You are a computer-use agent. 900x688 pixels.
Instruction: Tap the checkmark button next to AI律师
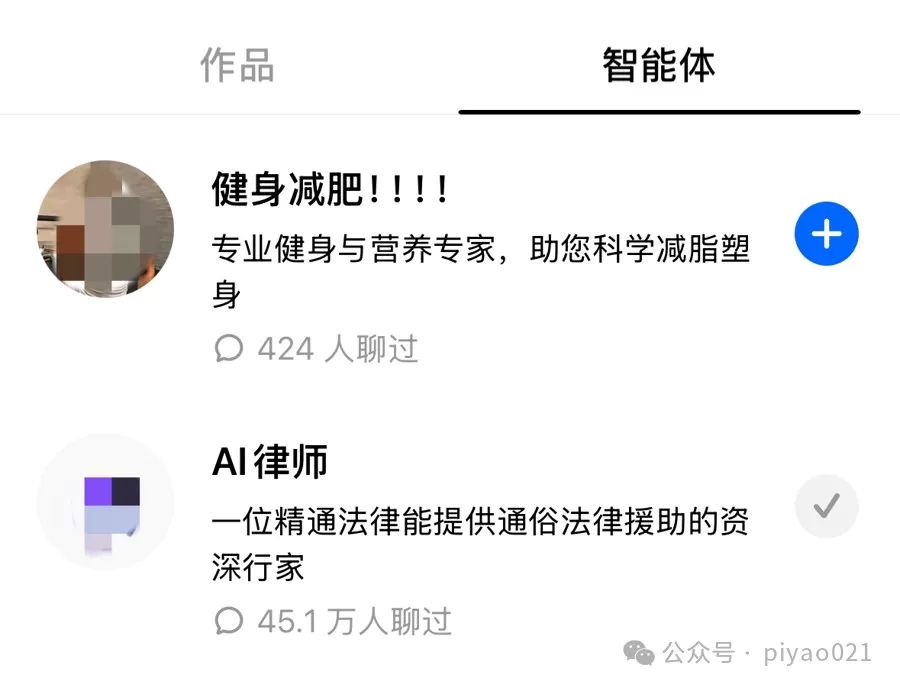coord(826,507)
